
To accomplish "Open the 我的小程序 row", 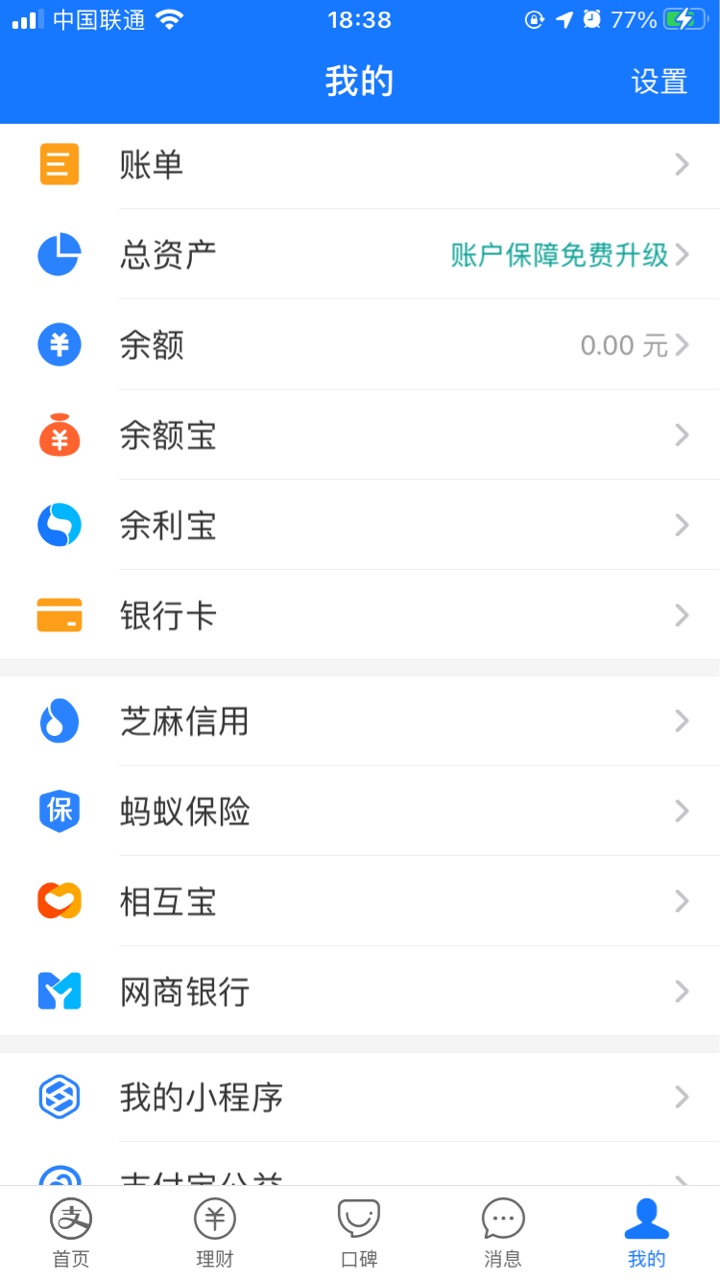I will click(360, 1096).
